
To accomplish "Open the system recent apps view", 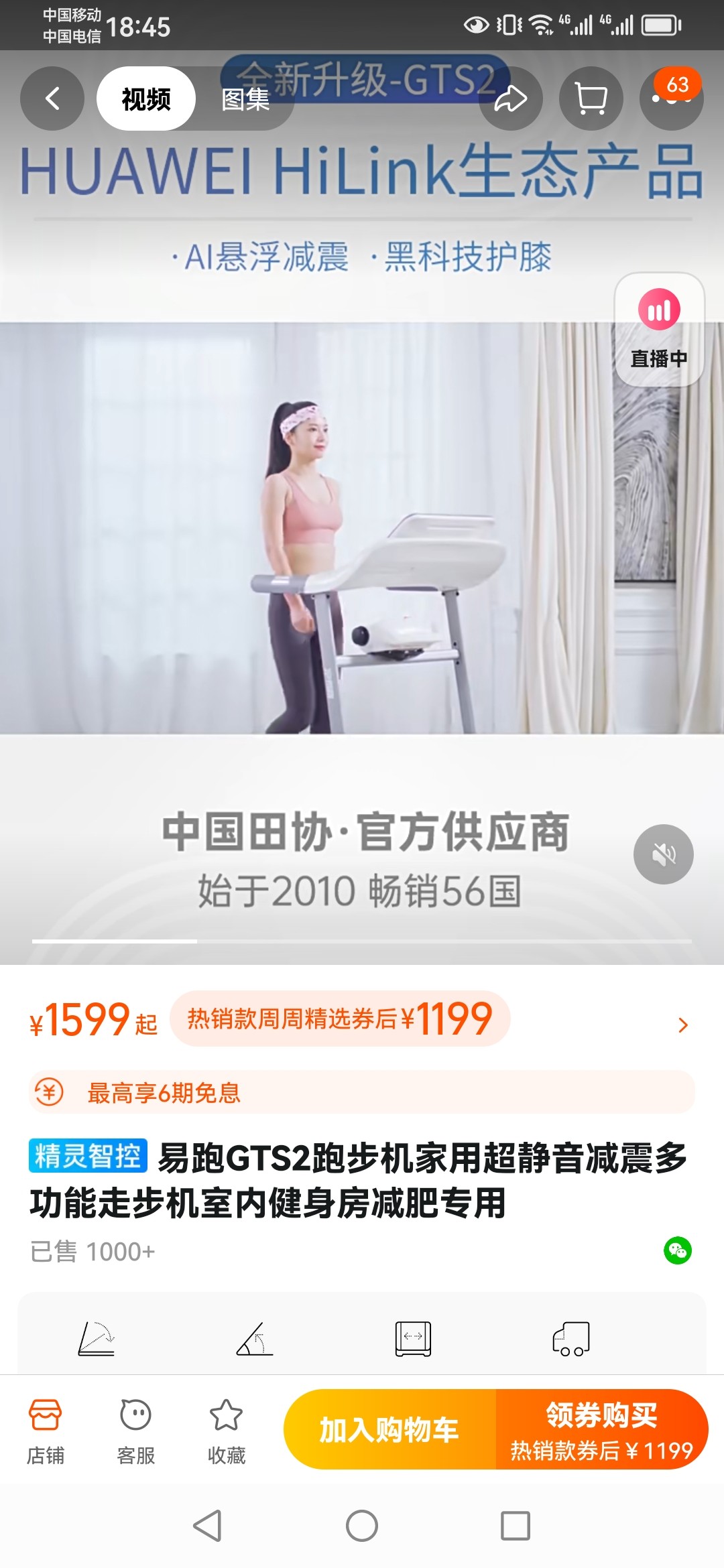I will [x=516, y=1526].
